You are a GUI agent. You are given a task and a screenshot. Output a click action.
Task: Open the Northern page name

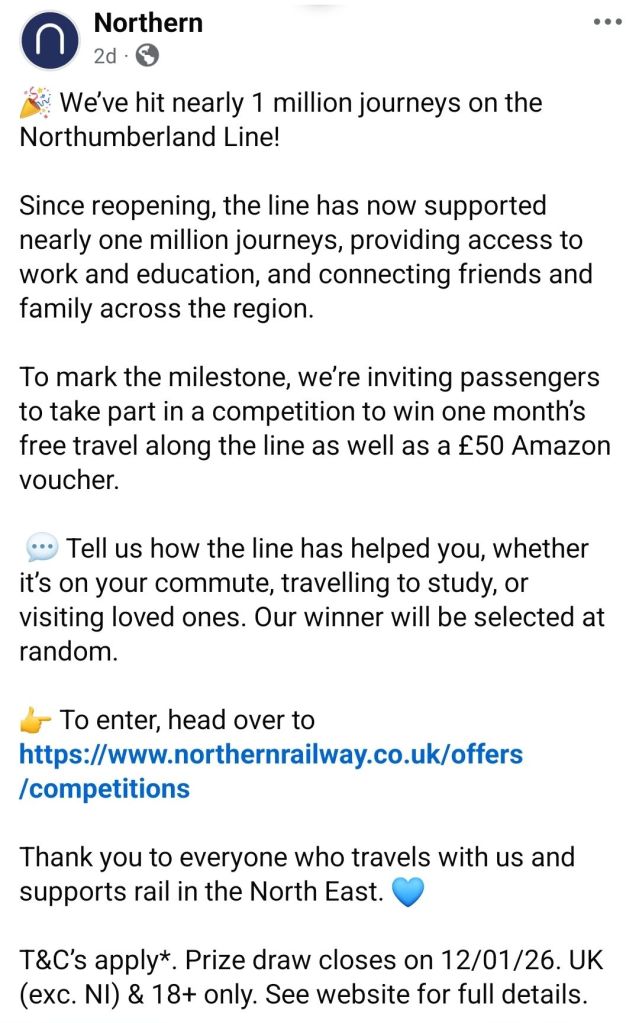147,22
